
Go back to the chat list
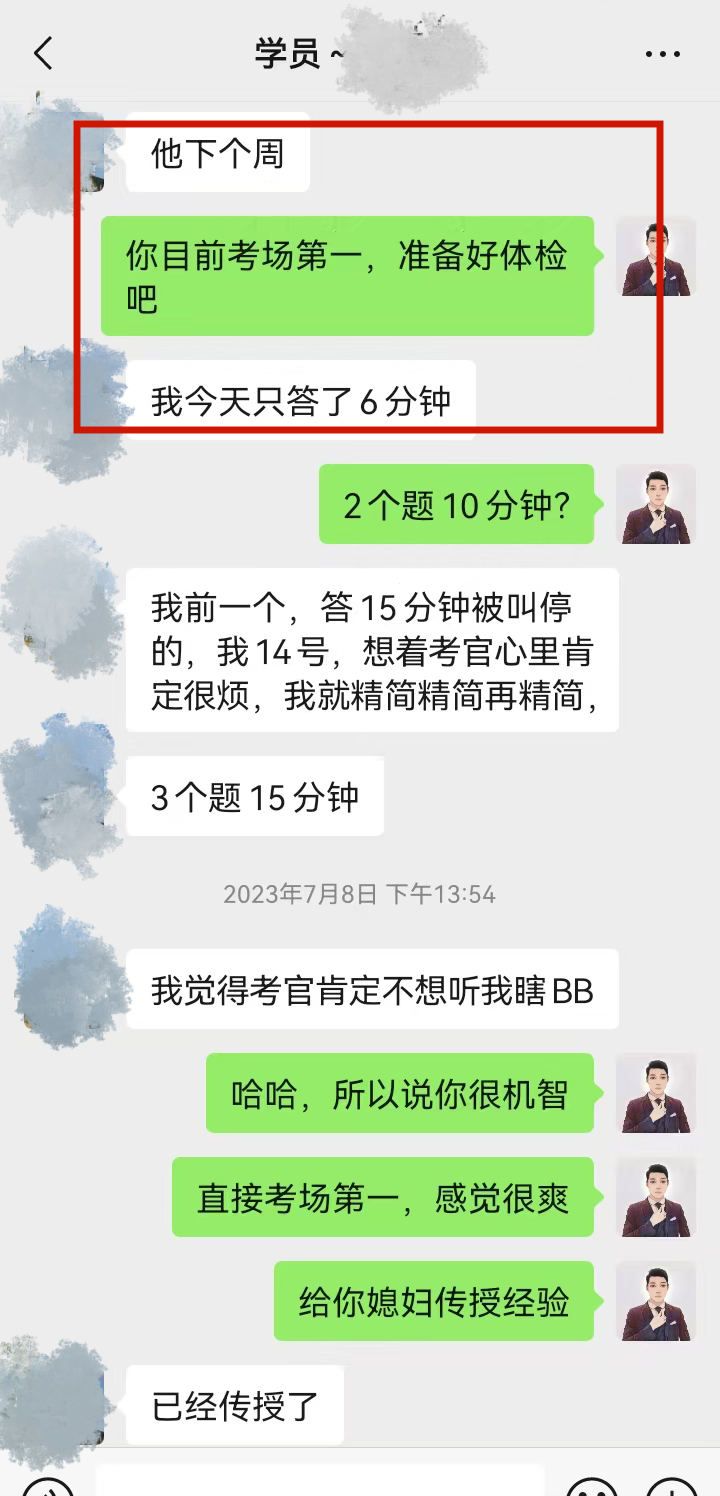click(43, 53)
